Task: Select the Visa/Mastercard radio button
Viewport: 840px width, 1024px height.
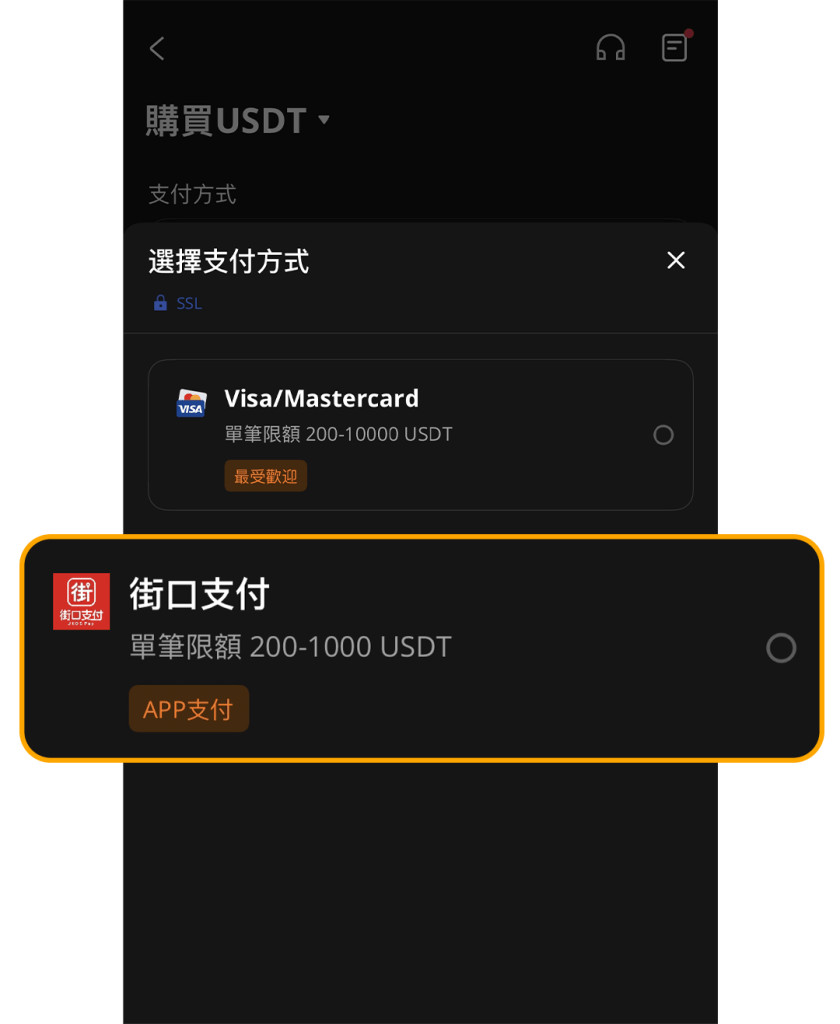Action: (663, 435)
